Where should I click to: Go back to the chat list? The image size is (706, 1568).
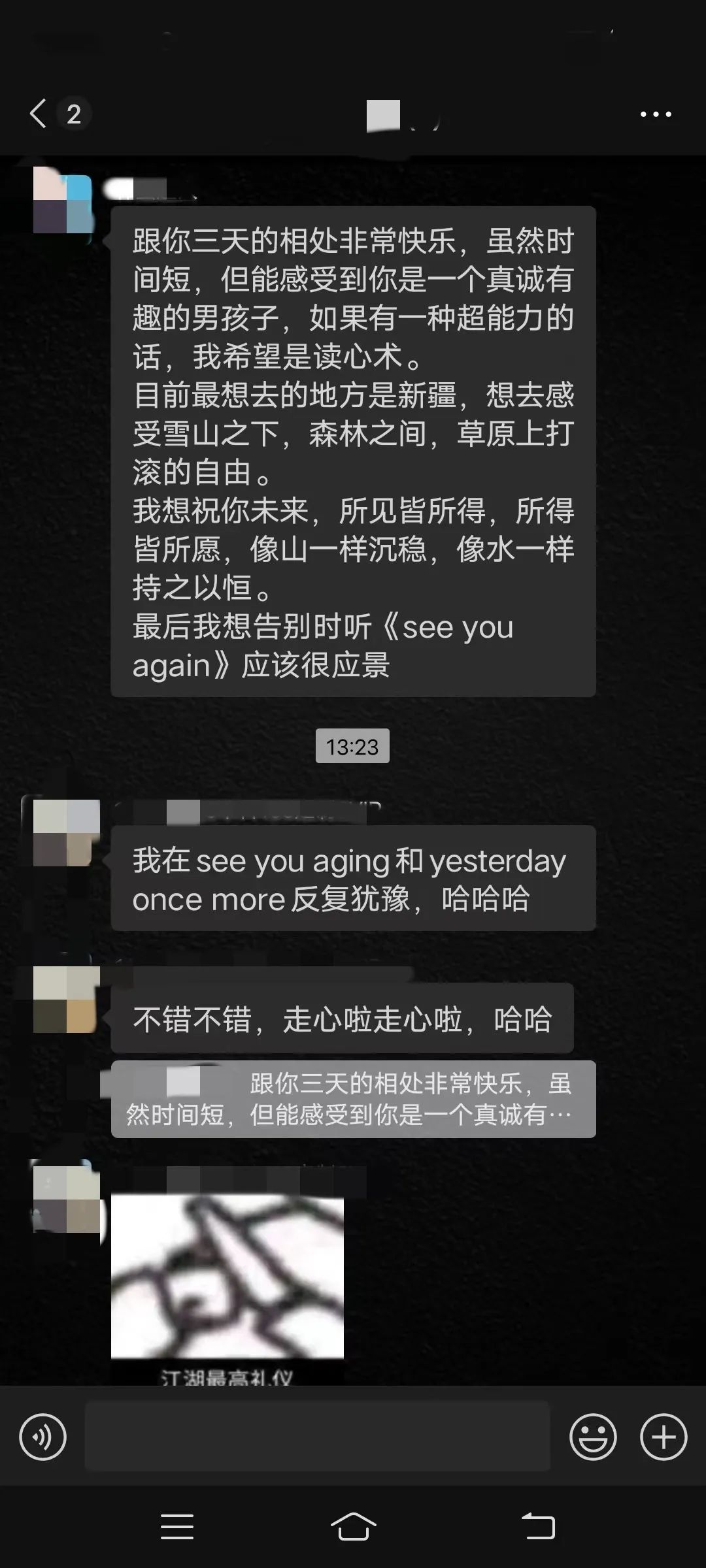click(39, 114)
